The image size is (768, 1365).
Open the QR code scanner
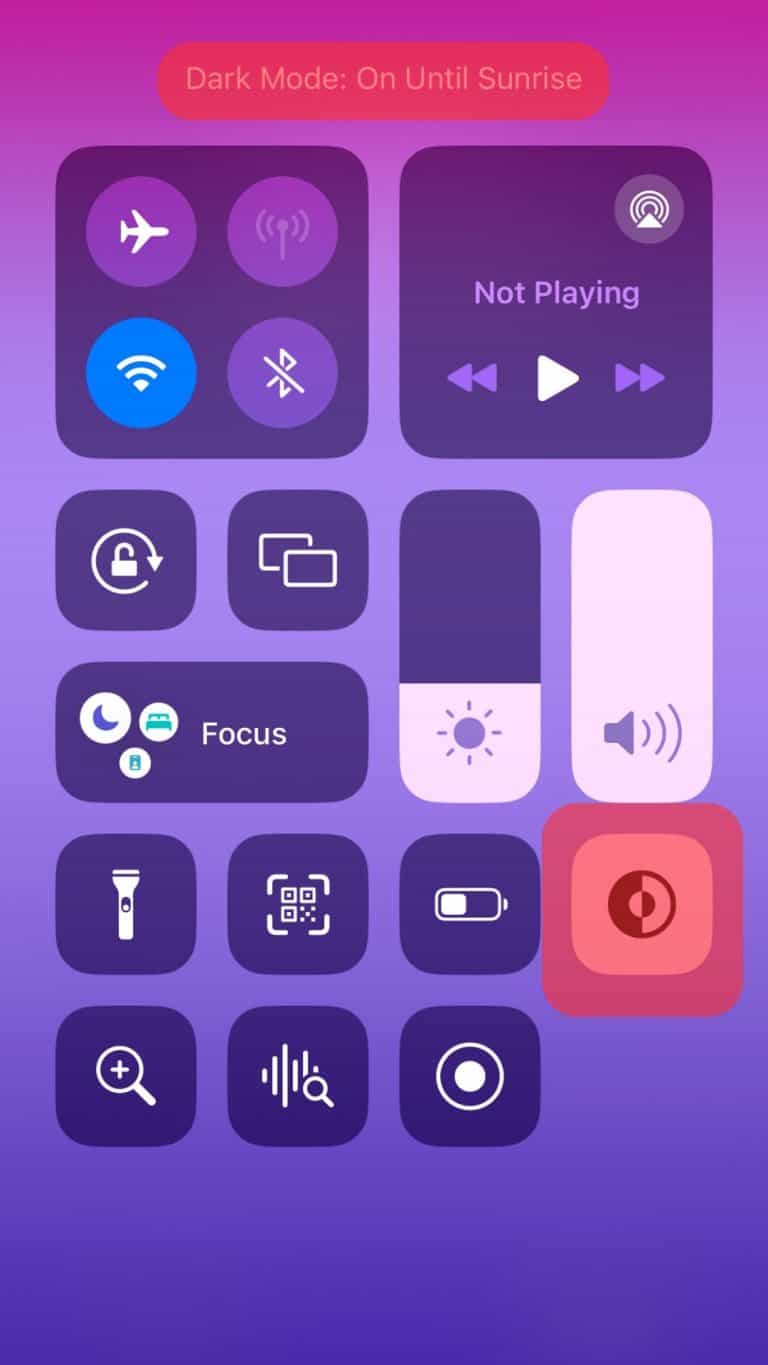click(x=297, y=903)
